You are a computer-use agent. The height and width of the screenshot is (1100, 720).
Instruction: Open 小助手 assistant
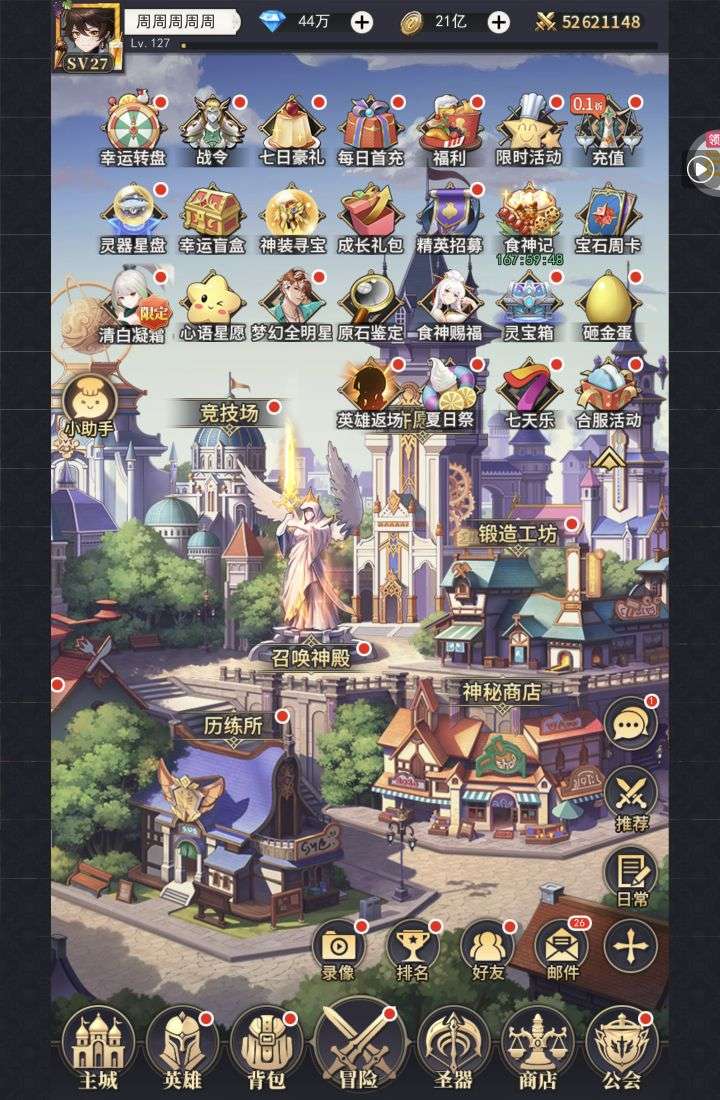[89, 405]
